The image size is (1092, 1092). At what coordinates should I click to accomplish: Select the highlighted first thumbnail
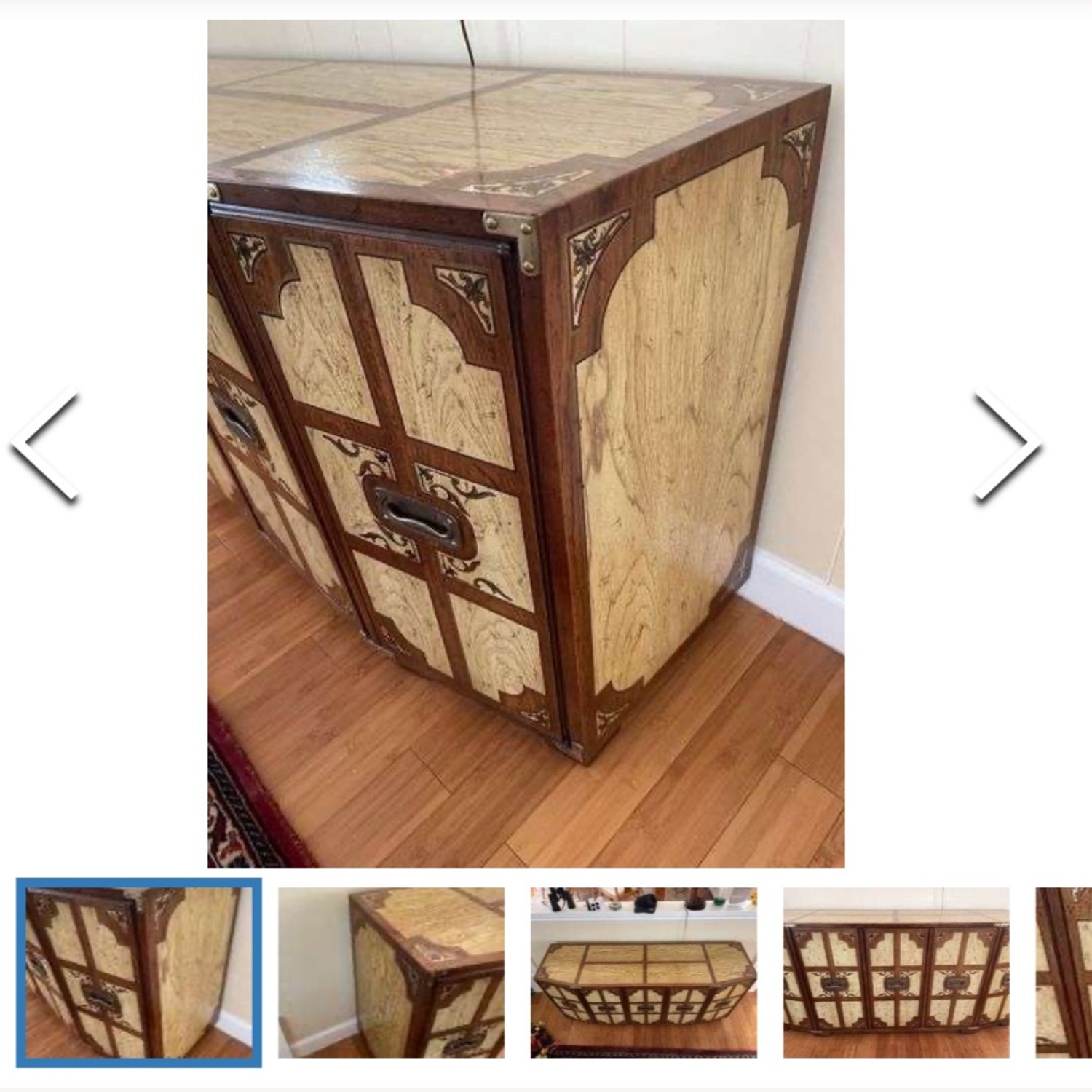pos(138,973)
